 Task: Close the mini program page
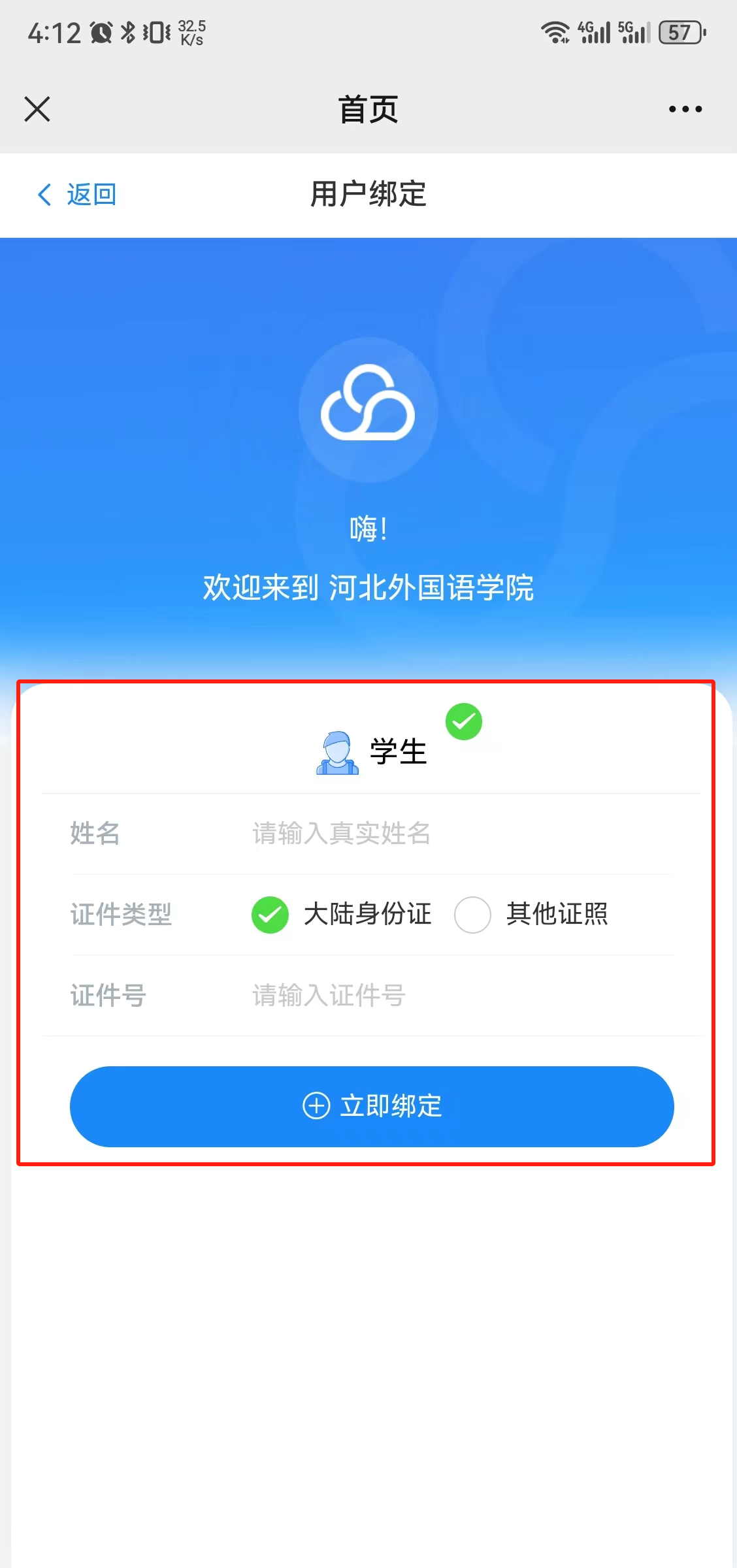tap(37, 109)
